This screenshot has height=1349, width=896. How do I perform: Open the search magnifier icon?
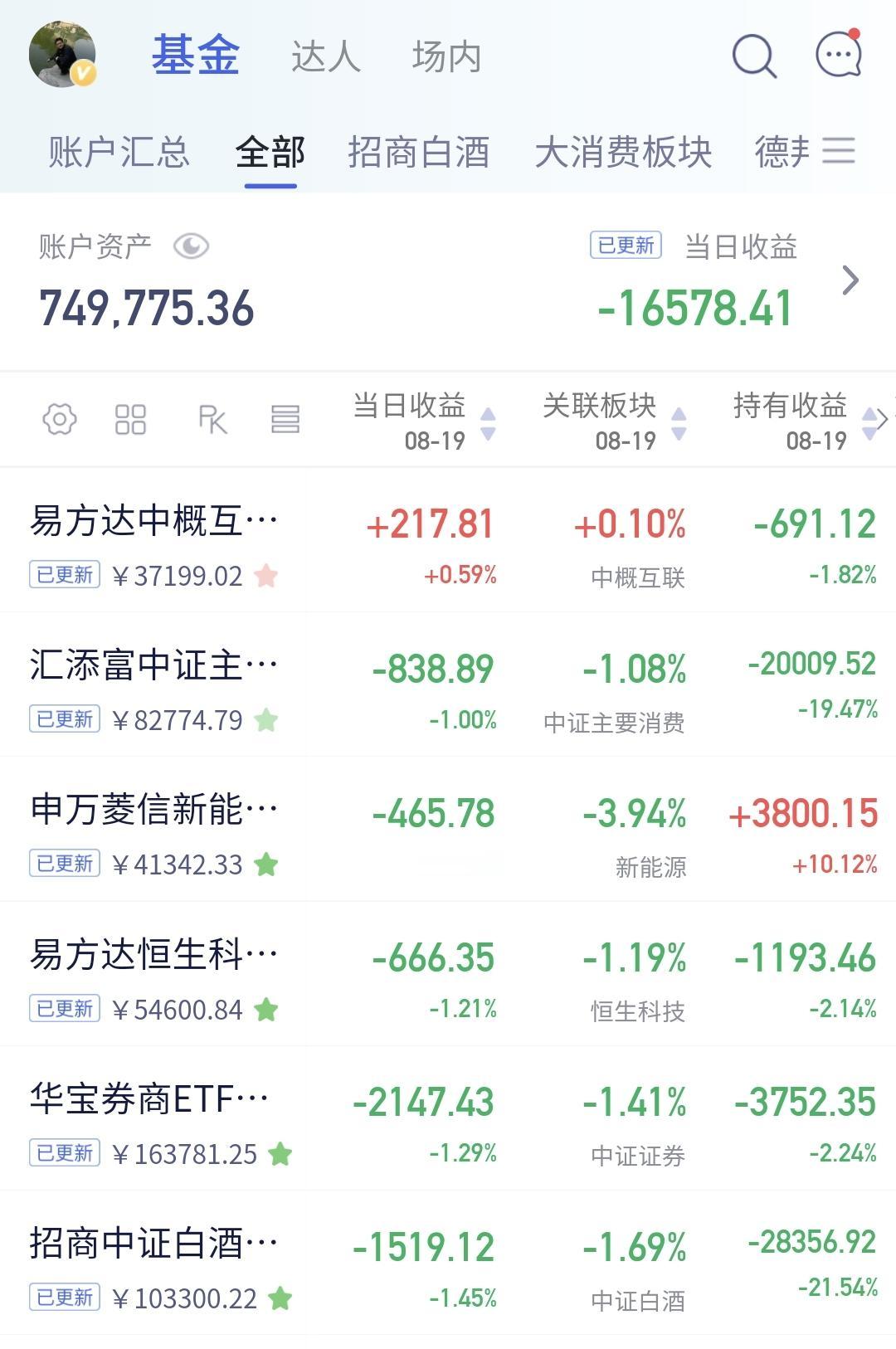[754, 56]
